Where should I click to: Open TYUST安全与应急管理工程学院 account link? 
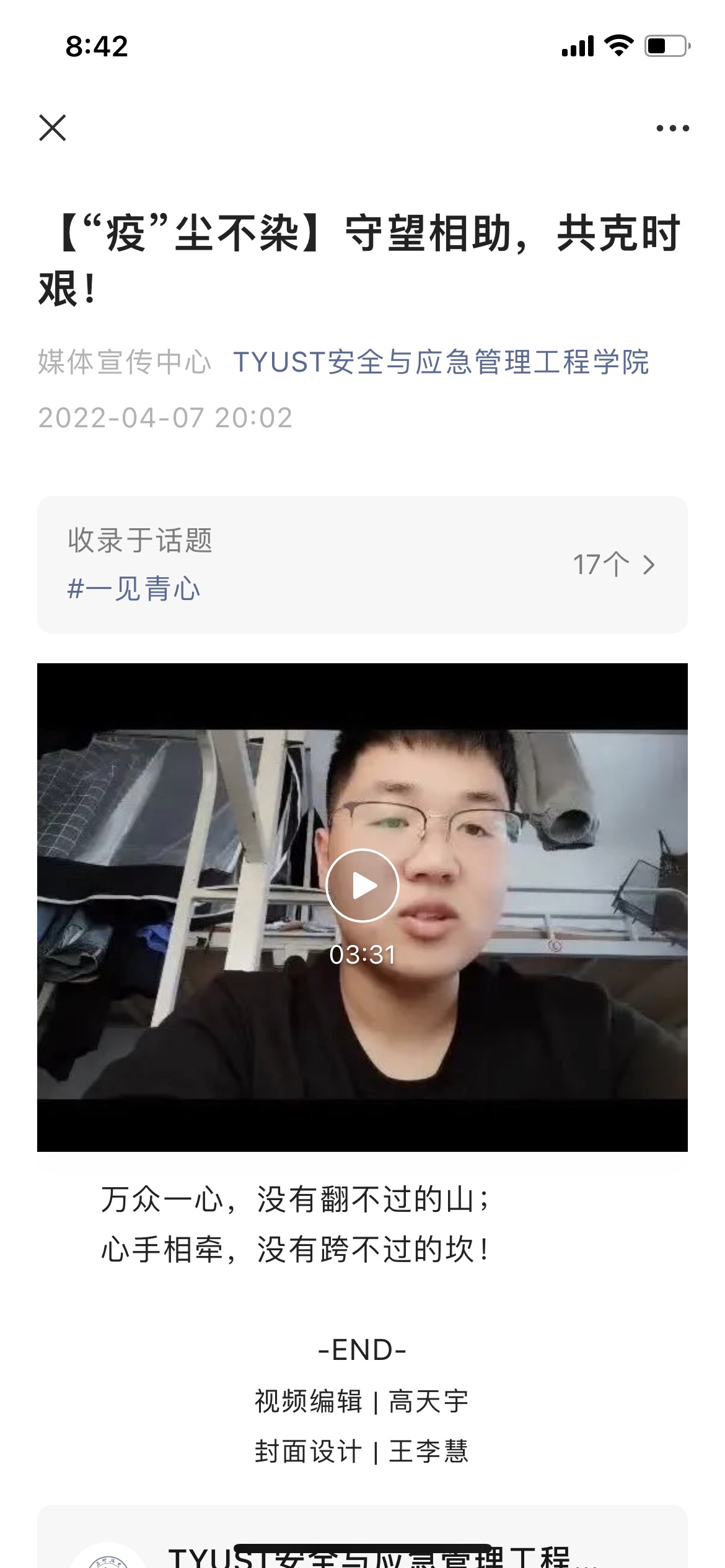[x=441, y=362]
